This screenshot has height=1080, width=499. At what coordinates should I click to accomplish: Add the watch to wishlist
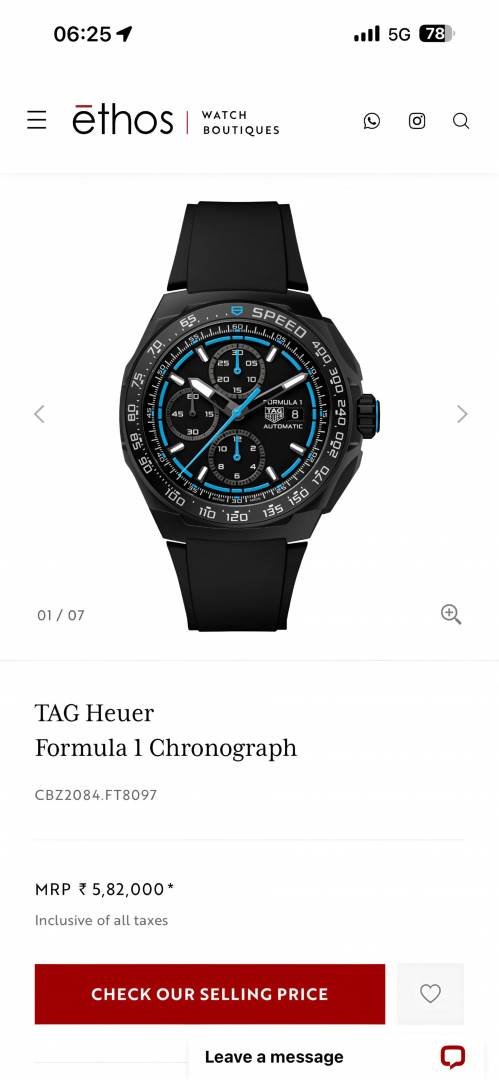(x=430, y=993)
